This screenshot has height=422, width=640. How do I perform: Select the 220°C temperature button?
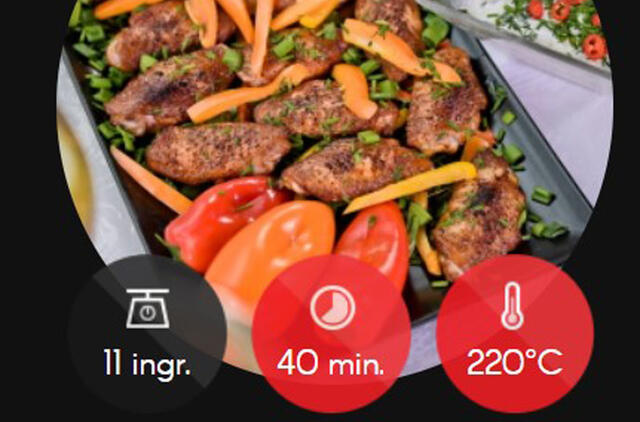coord(514,334)
